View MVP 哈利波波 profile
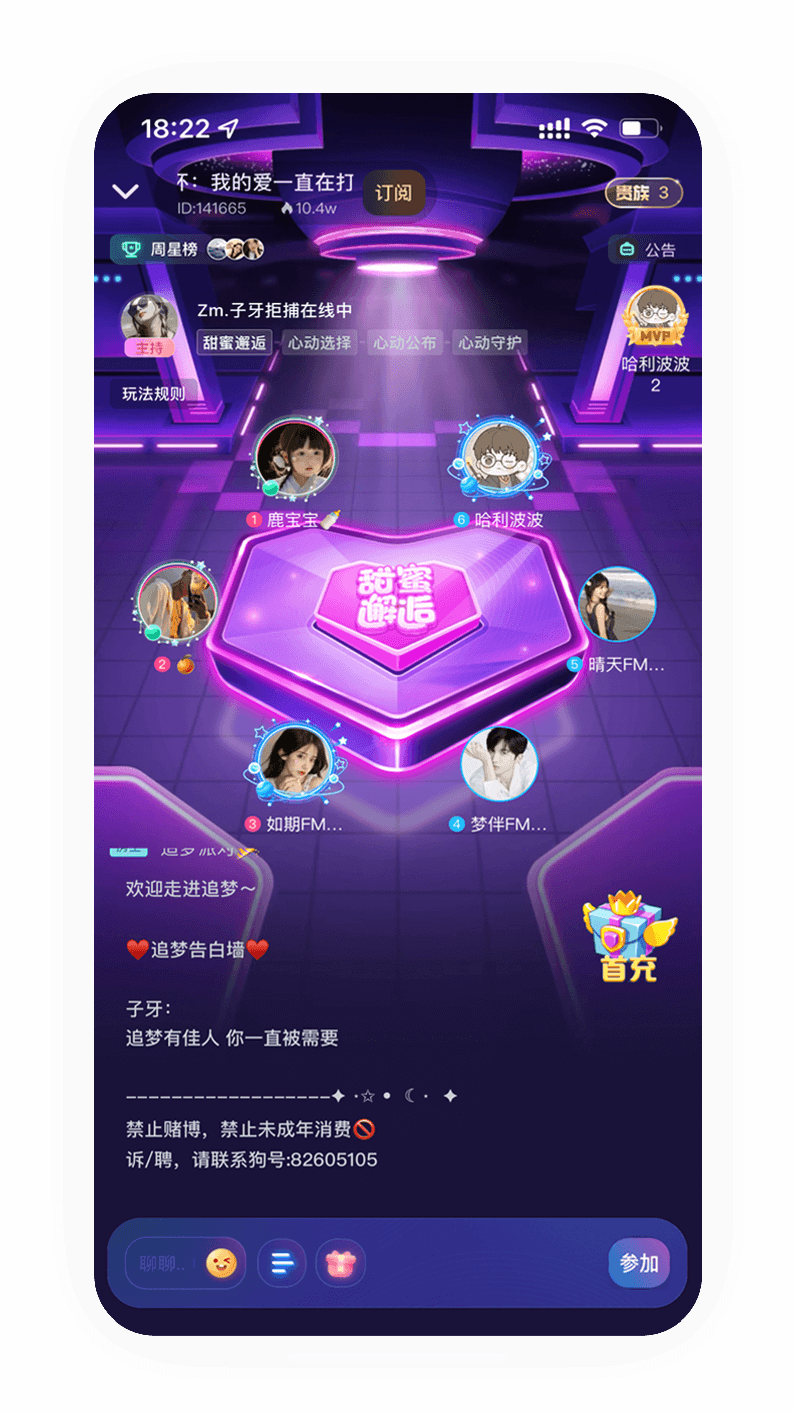 click(x=655, y=318)
